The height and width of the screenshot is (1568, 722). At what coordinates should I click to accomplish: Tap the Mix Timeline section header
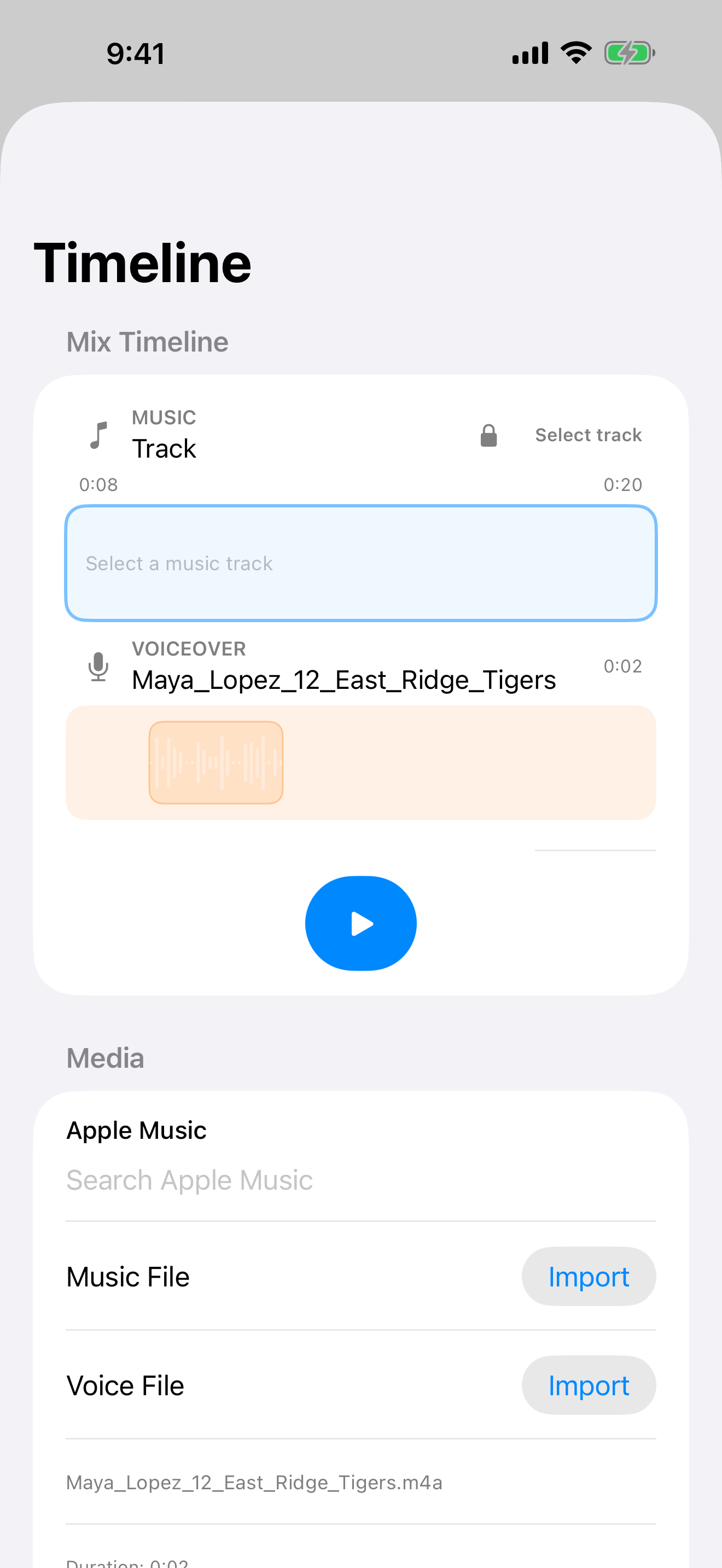147,342
